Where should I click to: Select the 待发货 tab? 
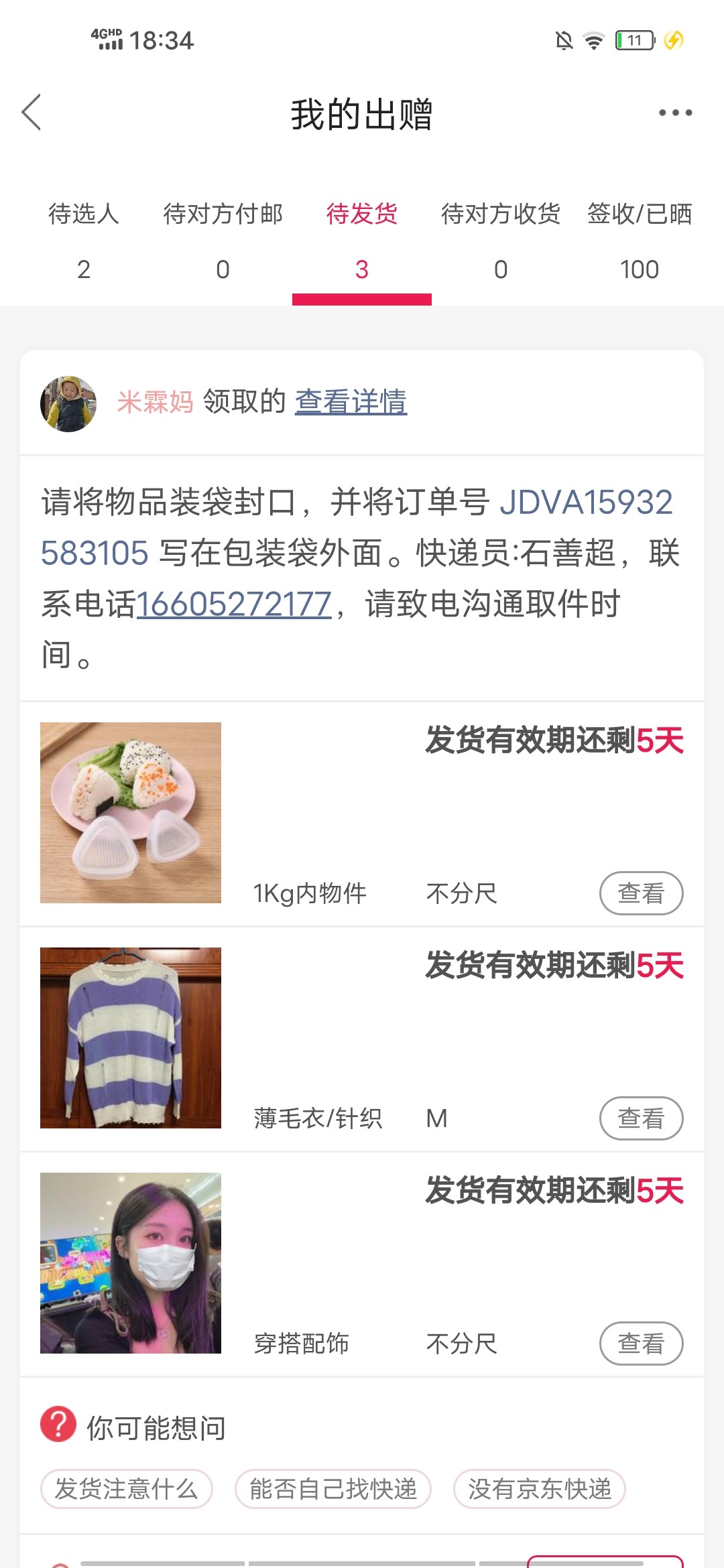tap(361, 240)
